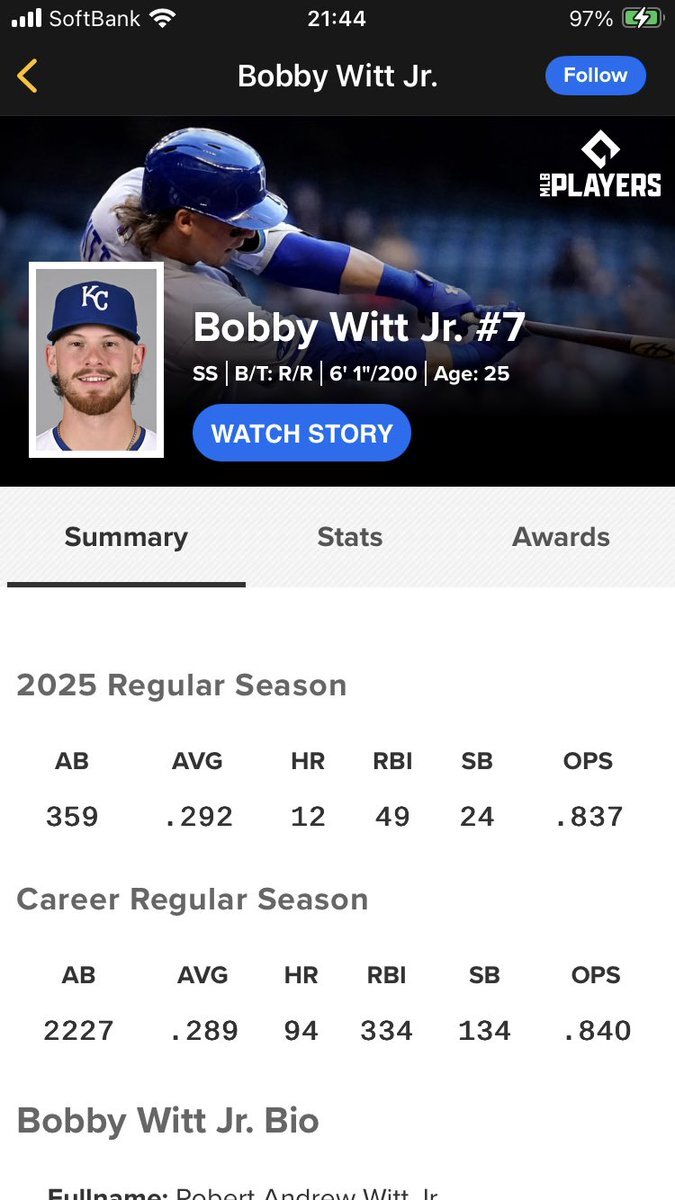
Task: Go back using the yellow arrow
Action: tap(28, 76)
